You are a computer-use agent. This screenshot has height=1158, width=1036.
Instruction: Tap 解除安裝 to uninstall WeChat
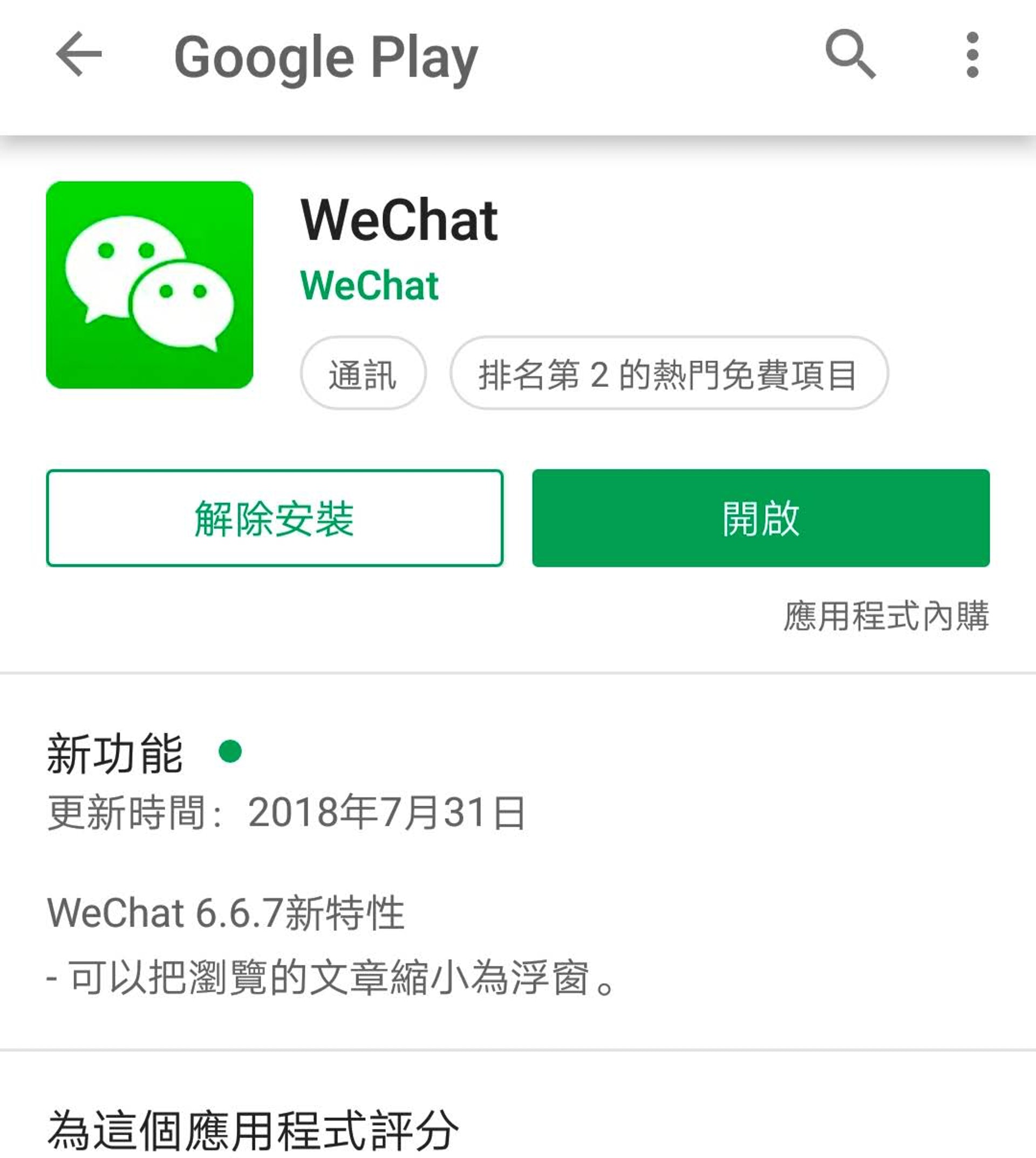pyautogui.click(x=275, y=518)
